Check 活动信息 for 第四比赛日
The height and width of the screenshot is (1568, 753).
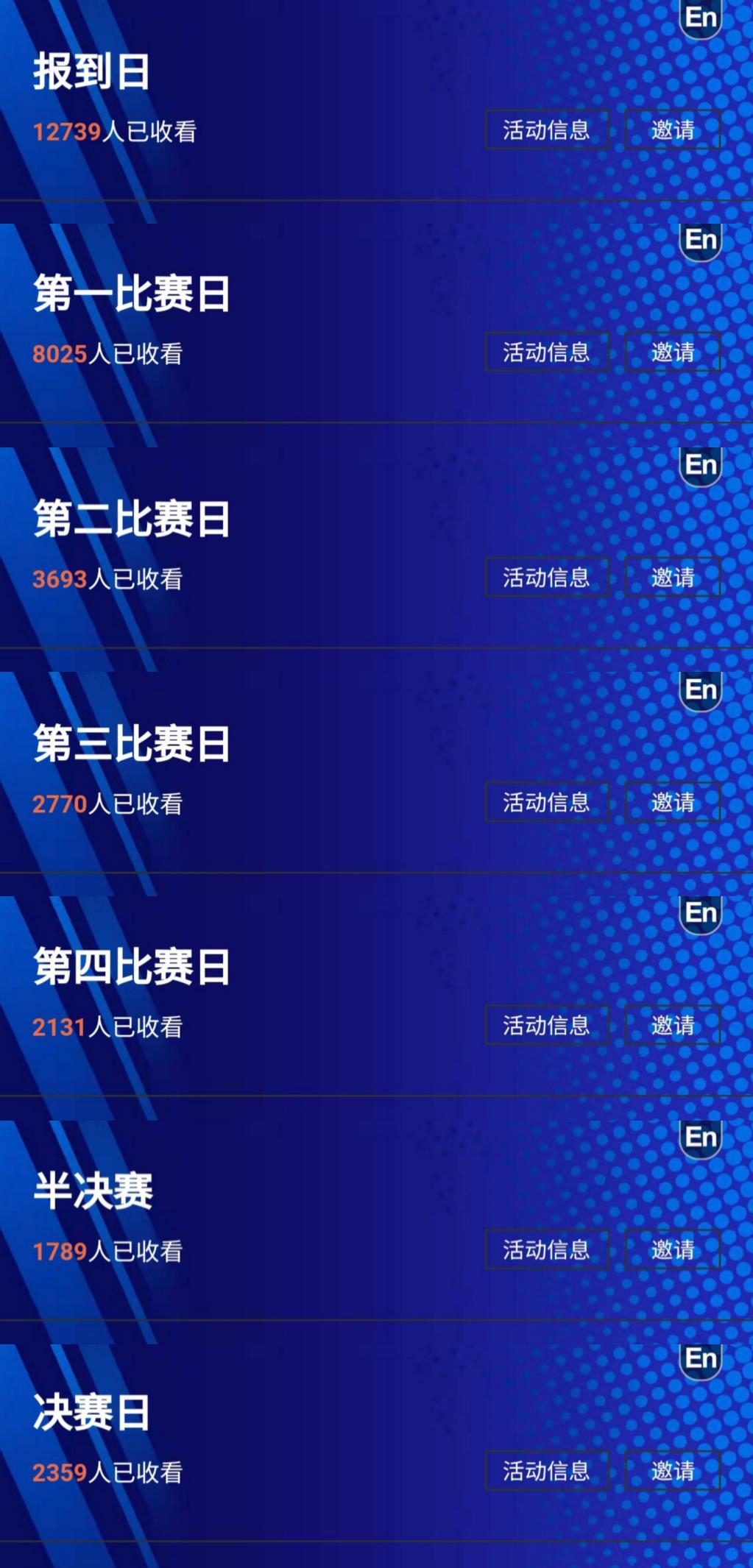point(546,1025)
